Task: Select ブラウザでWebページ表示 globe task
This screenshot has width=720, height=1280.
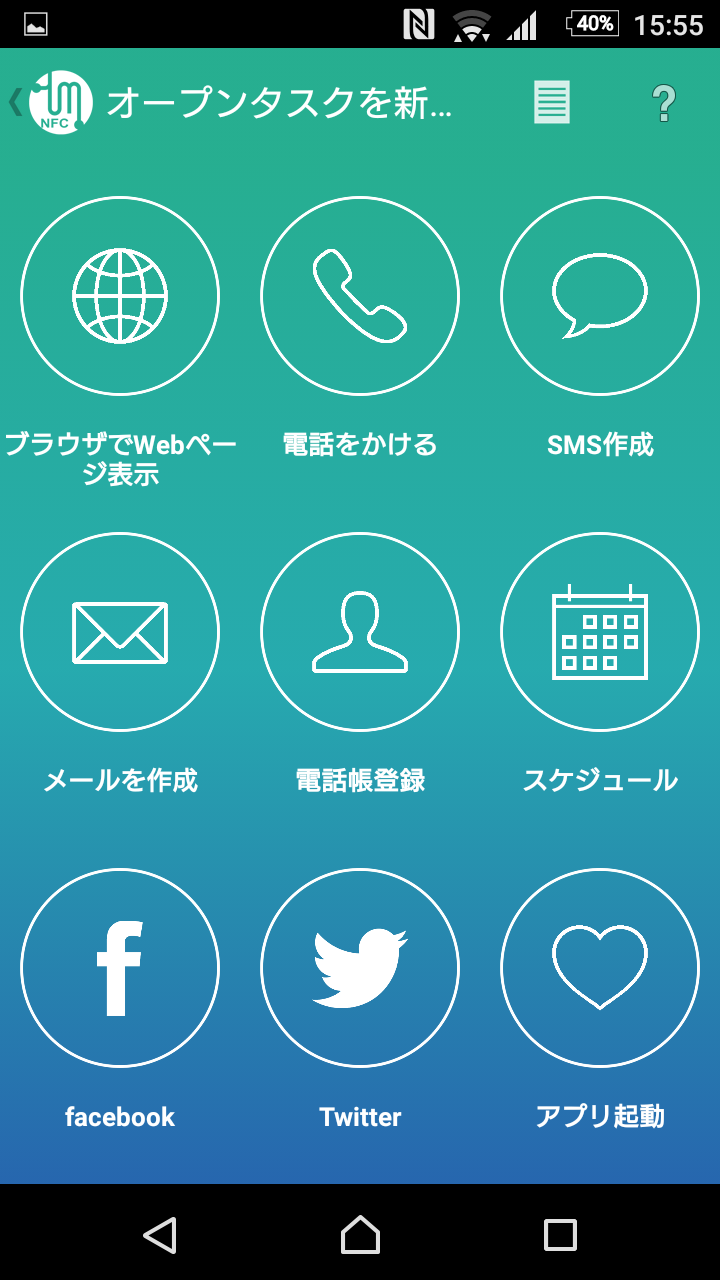Action: coord(120,296)
